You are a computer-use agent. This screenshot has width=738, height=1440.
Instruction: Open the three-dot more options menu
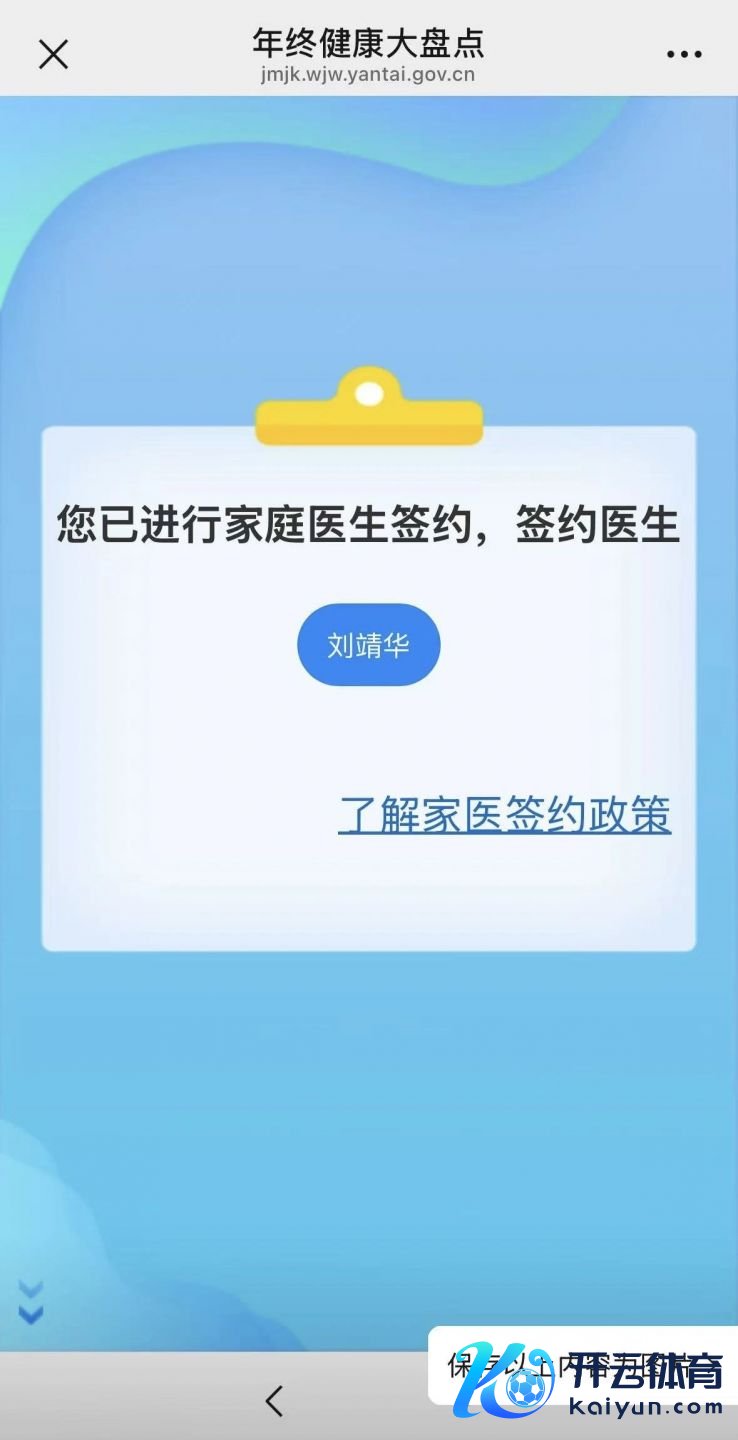tap(684, 55)
